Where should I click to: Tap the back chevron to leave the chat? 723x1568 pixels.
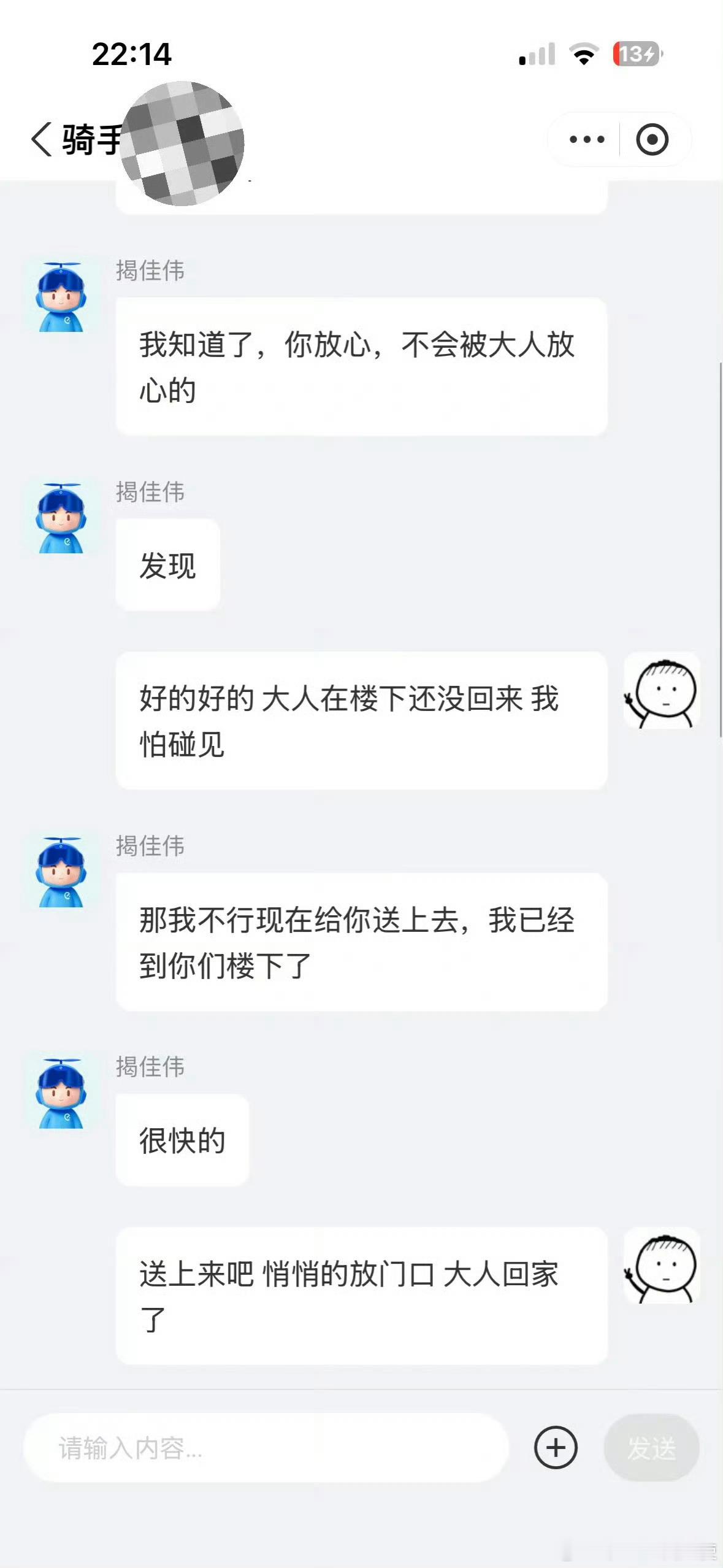43,139
